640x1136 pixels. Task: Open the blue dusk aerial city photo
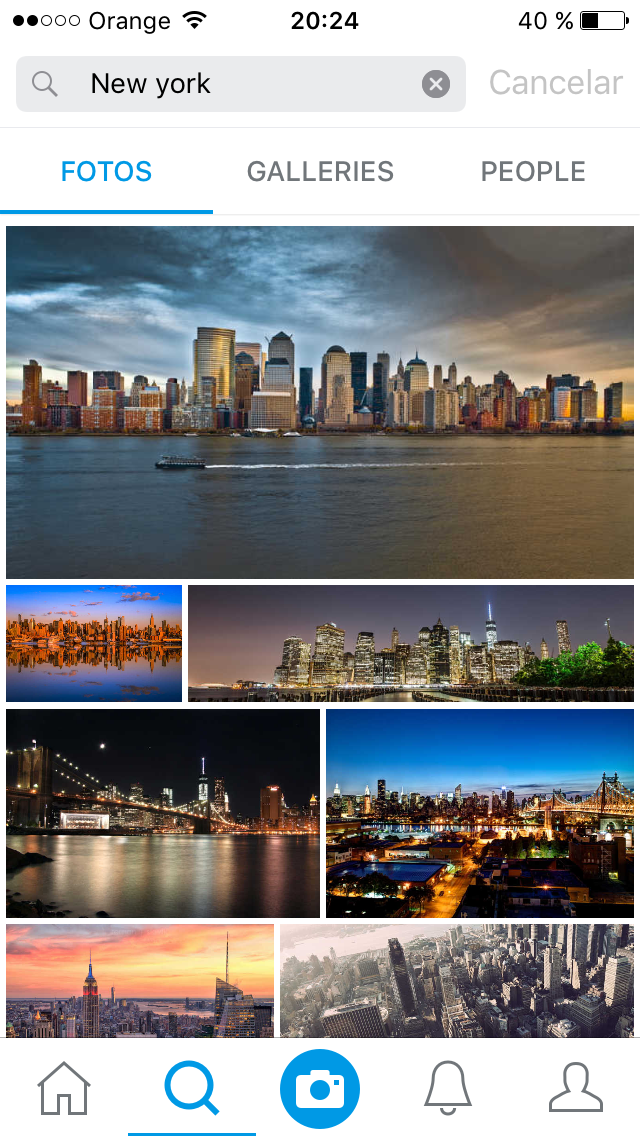tap(480, 813)
